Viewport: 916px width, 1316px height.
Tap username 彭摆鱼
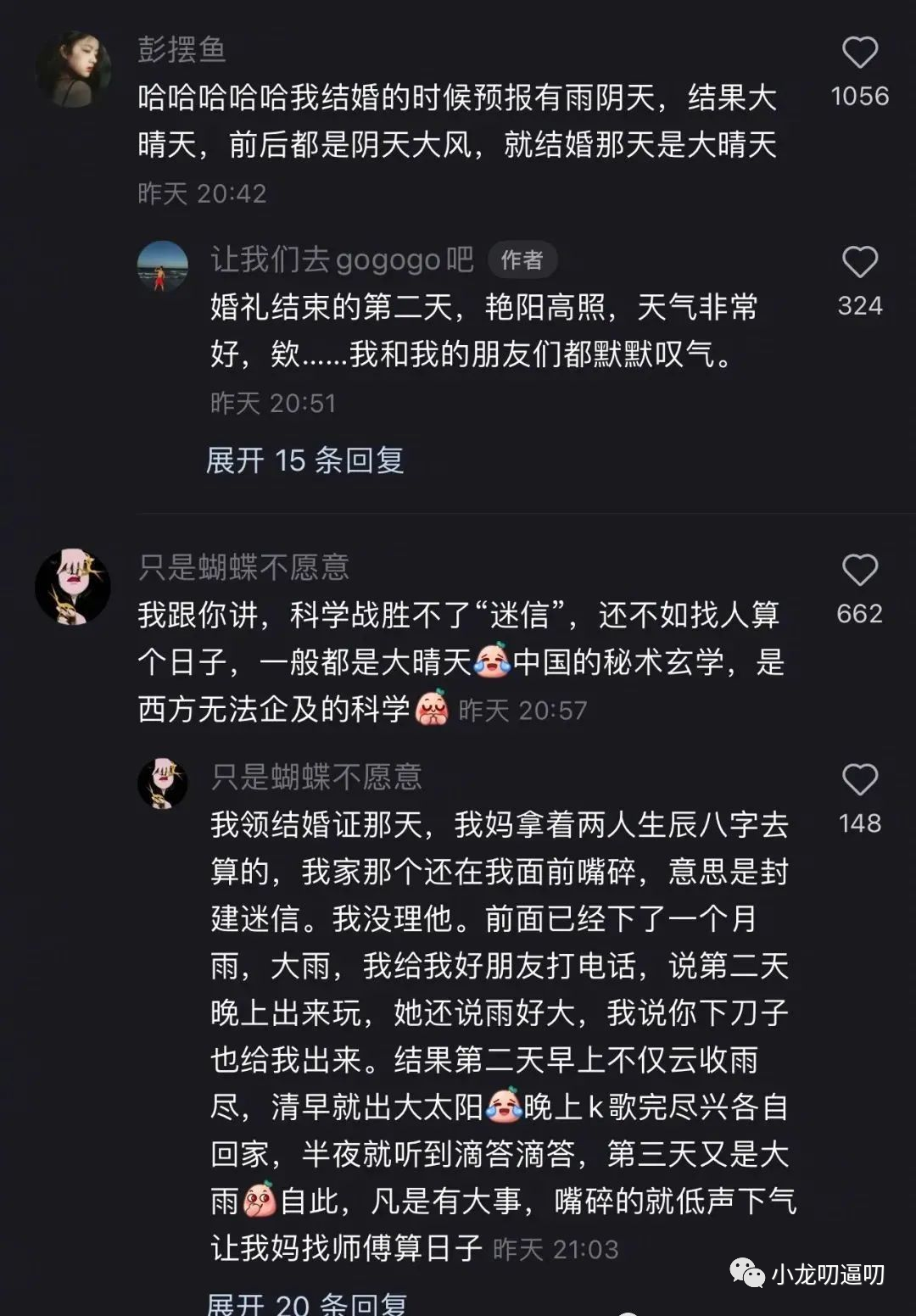click(182, 50)
